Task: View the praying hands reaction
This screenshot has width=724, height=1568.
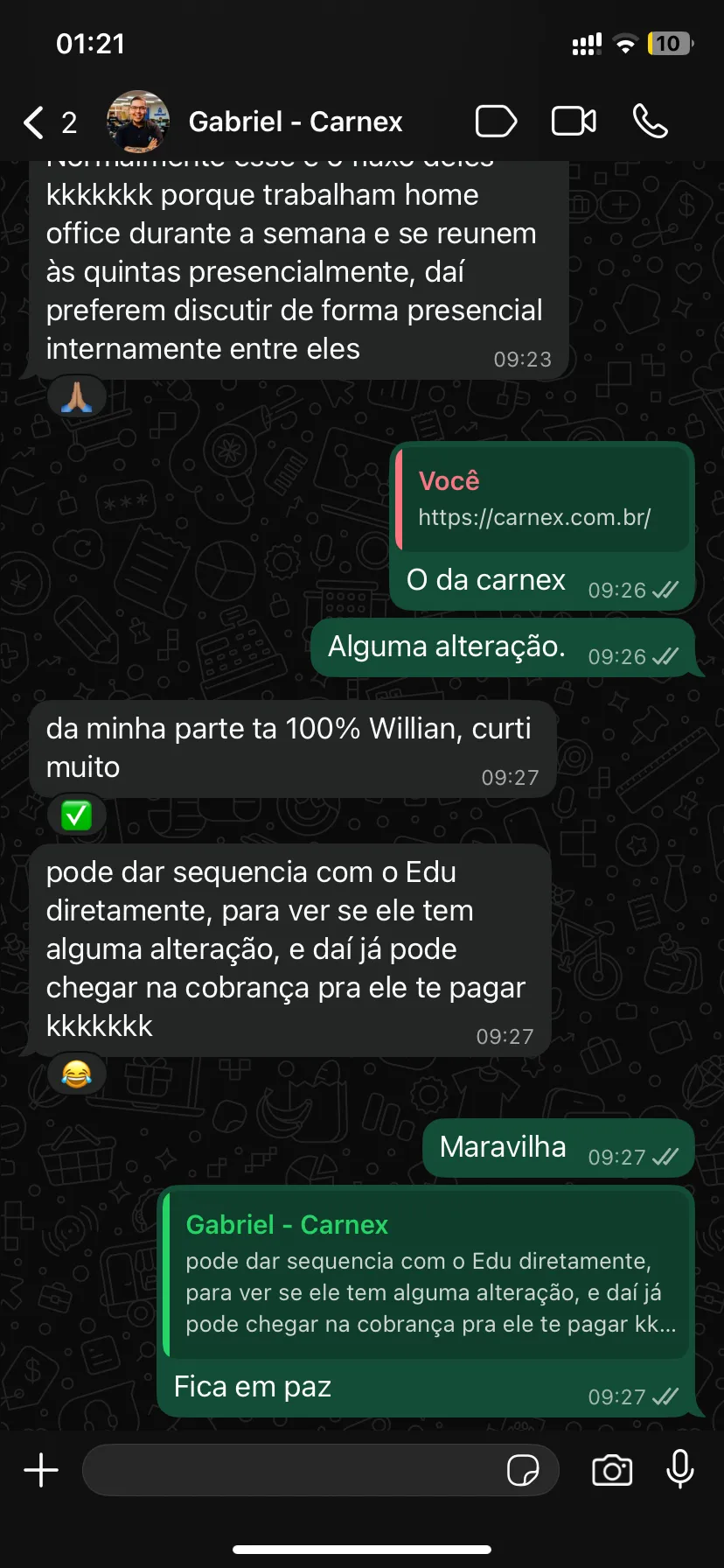Action: (77, 397)
